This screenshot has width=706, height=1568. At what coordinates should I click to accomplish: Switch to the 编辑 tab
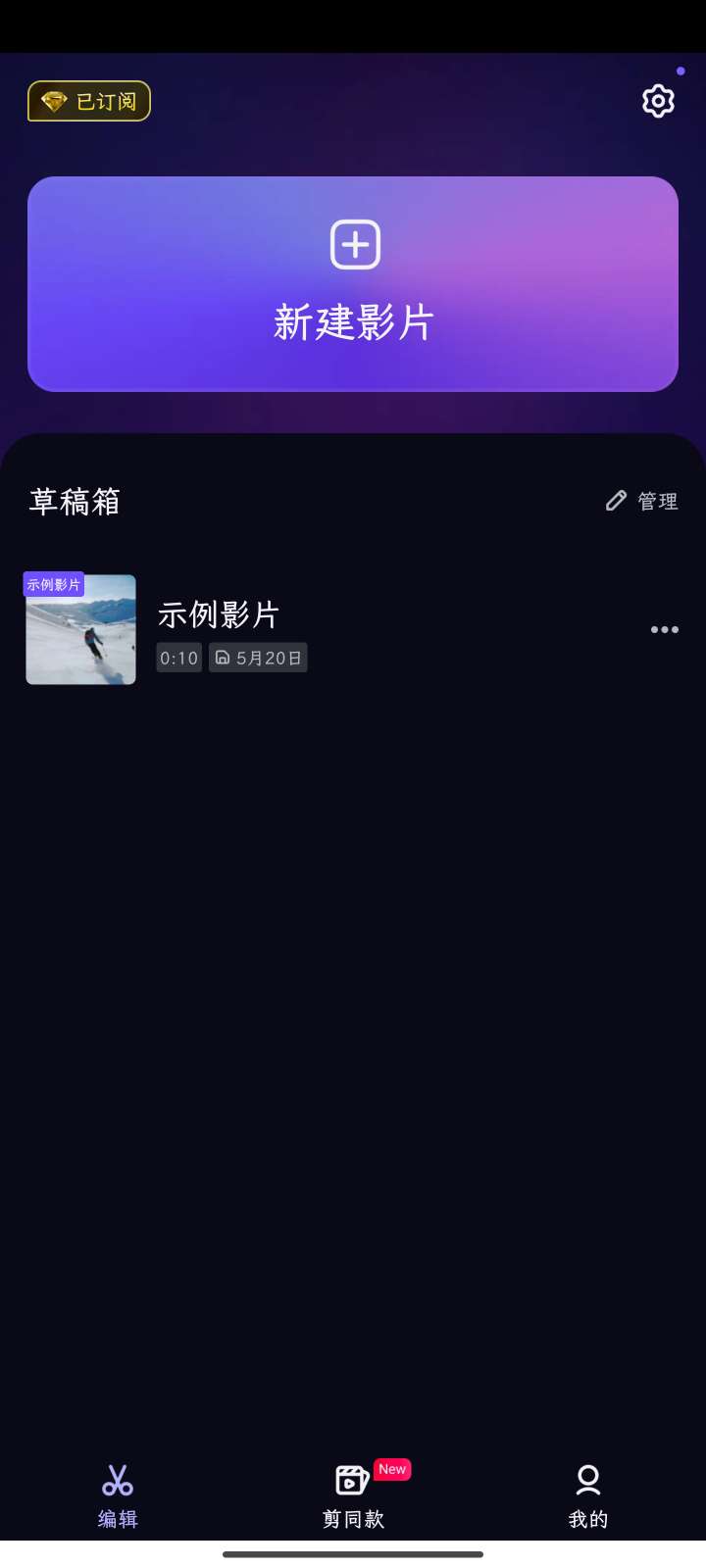tap(118, 1495)
